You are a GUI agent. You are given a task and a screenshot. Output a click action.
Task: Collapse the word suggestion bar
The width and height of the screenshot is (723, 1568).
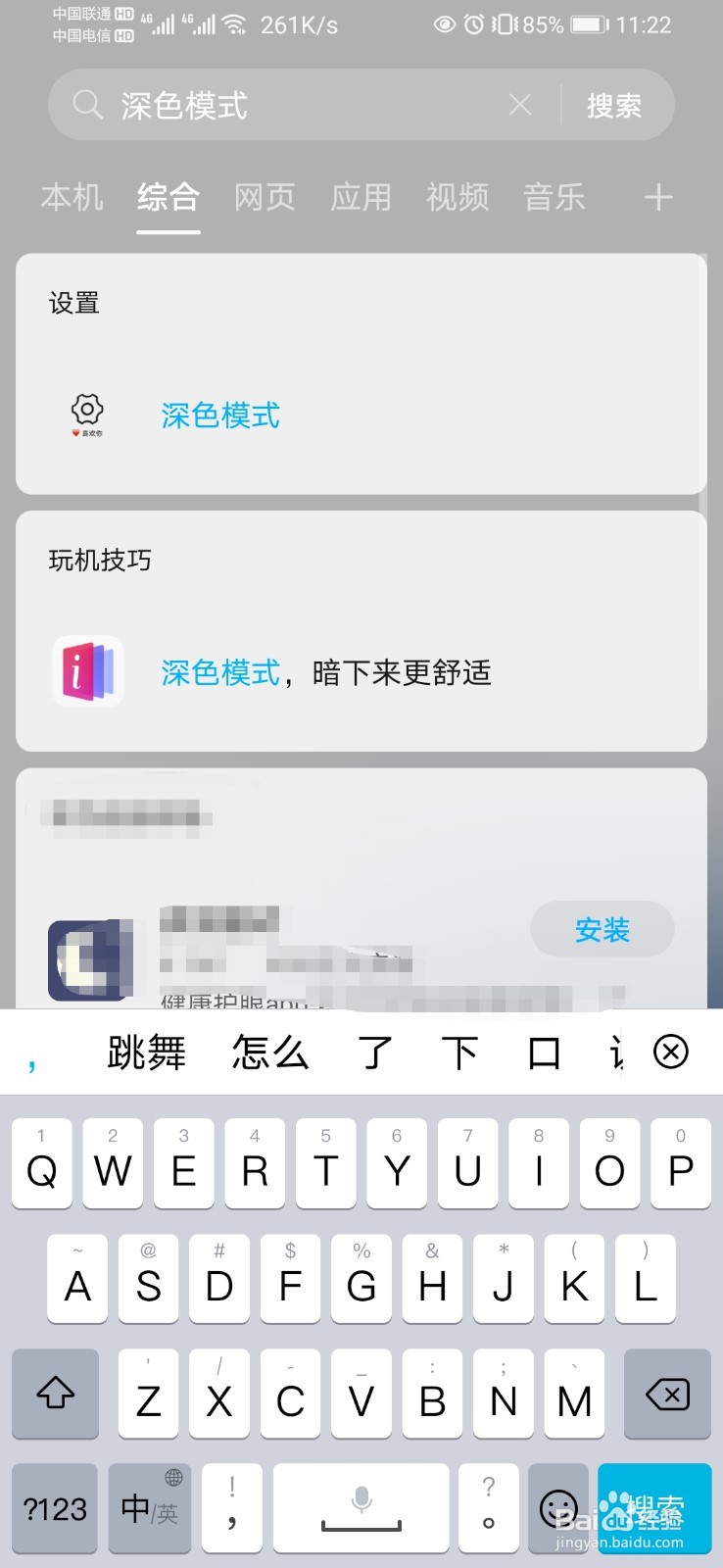(x=670, y=1052)
